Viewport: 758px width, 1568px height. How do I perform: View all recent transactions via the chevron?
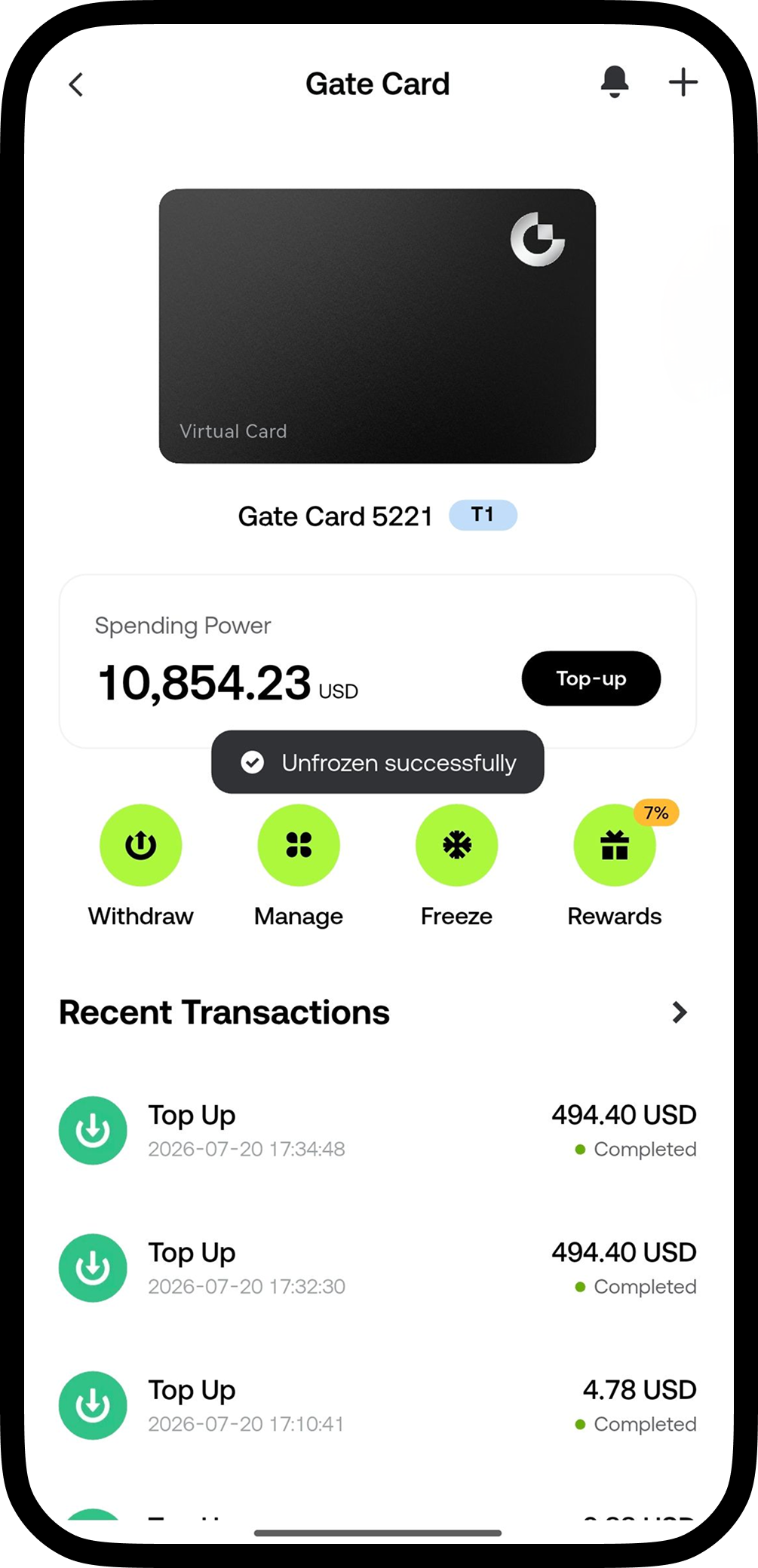pos(680,1012)
